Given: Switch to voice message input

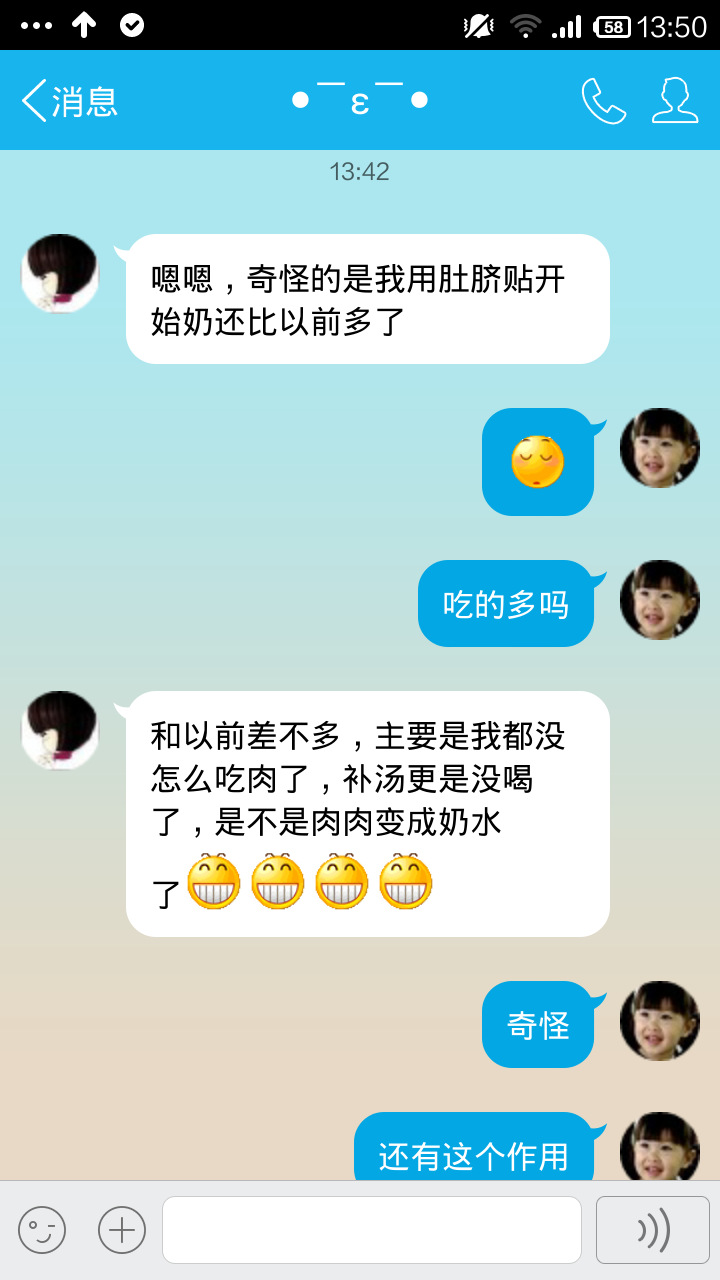Looking at the screenshot, I should pyautogui.click(x=653, y=1230).
